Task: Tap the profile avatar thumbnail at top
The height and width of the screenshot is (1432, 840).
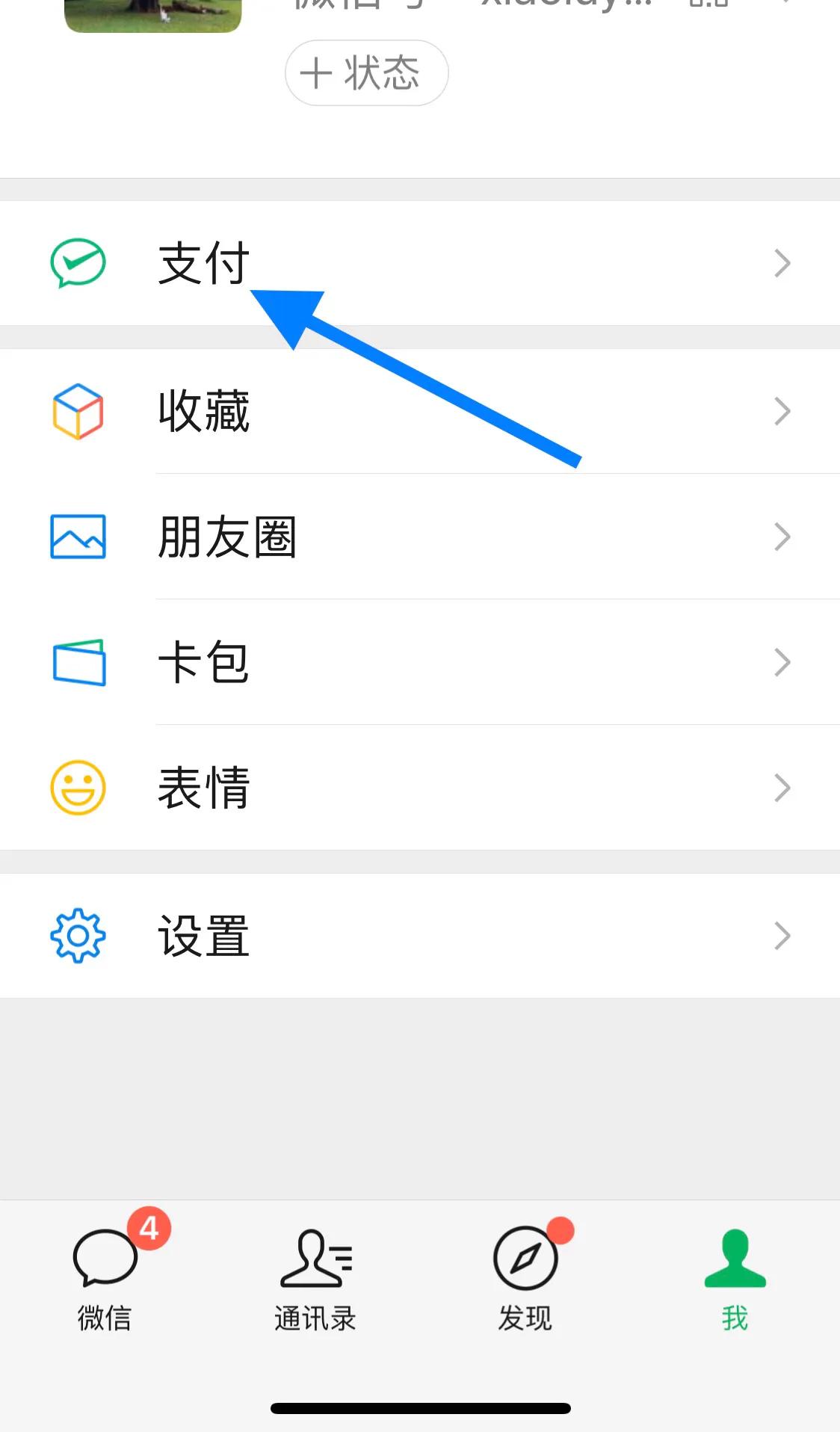Action: [152, 15]
